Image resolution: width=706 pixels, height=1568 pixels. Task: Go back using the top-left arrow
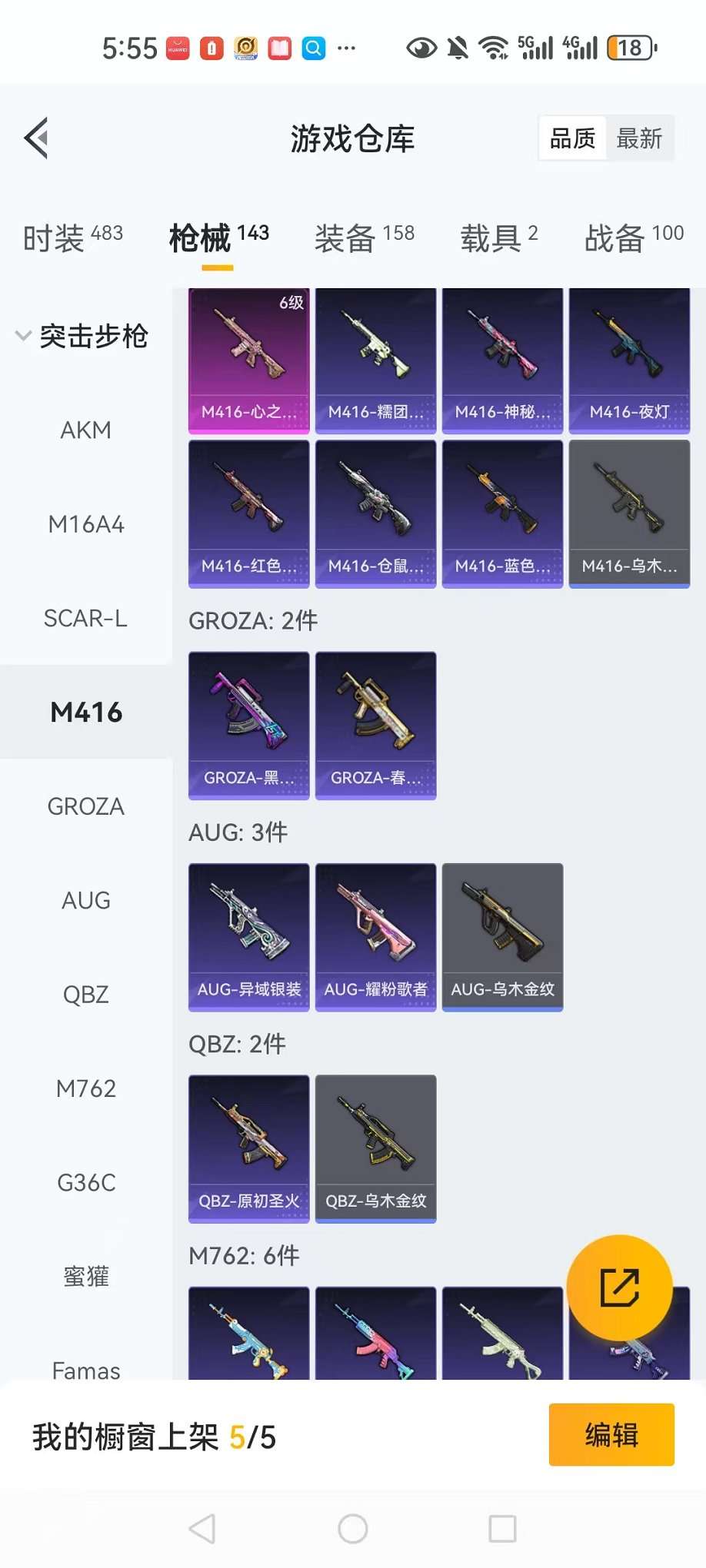click(x=37, y=138)
